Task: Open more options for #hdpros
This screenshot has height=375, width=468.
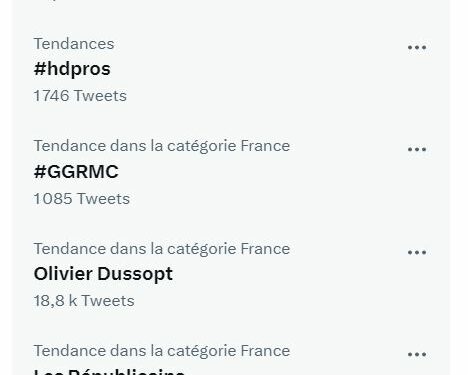Action: pos(417,47)
